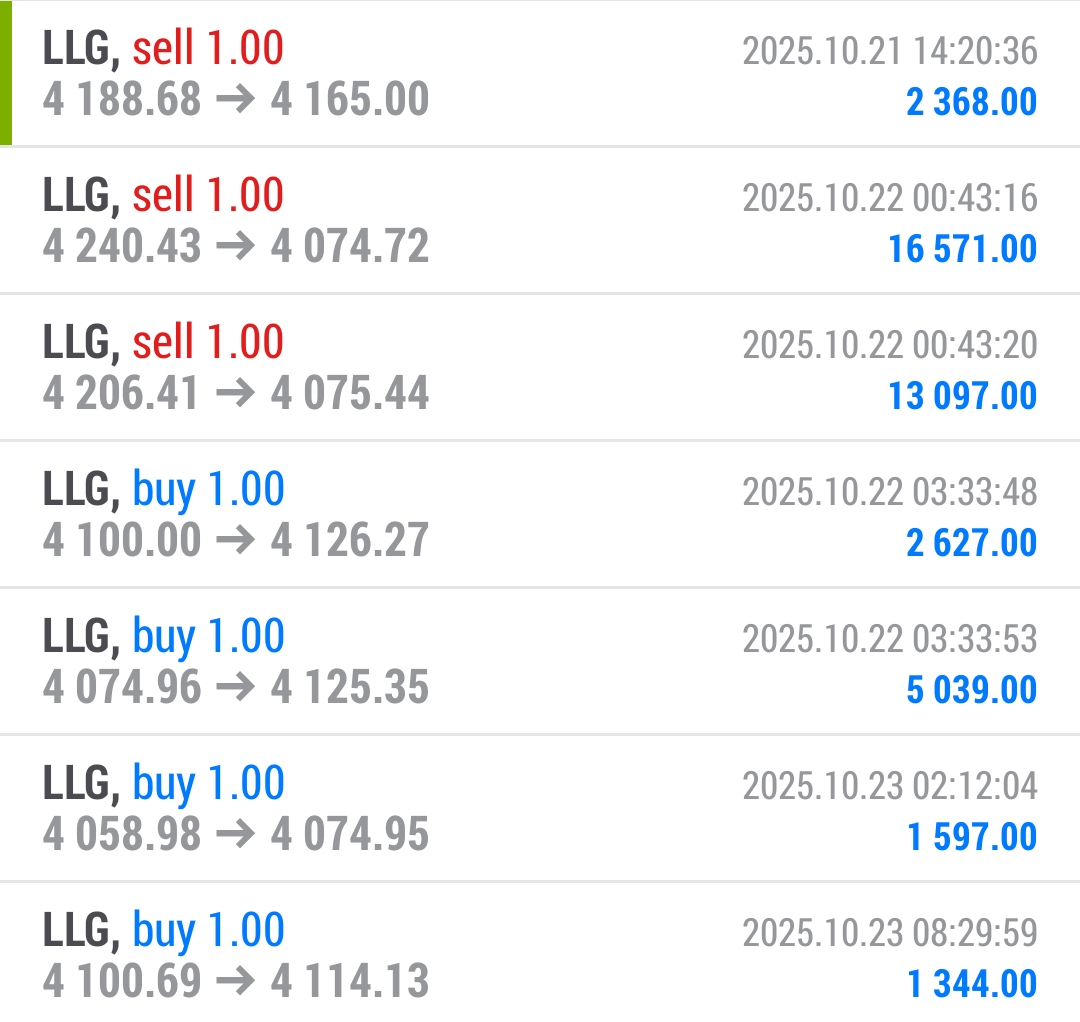Viewport: 1080px width, 1022px height.
Task: View the buy trade dated 2025.10.23 02:12:04
Action: [x=540, y=809]
